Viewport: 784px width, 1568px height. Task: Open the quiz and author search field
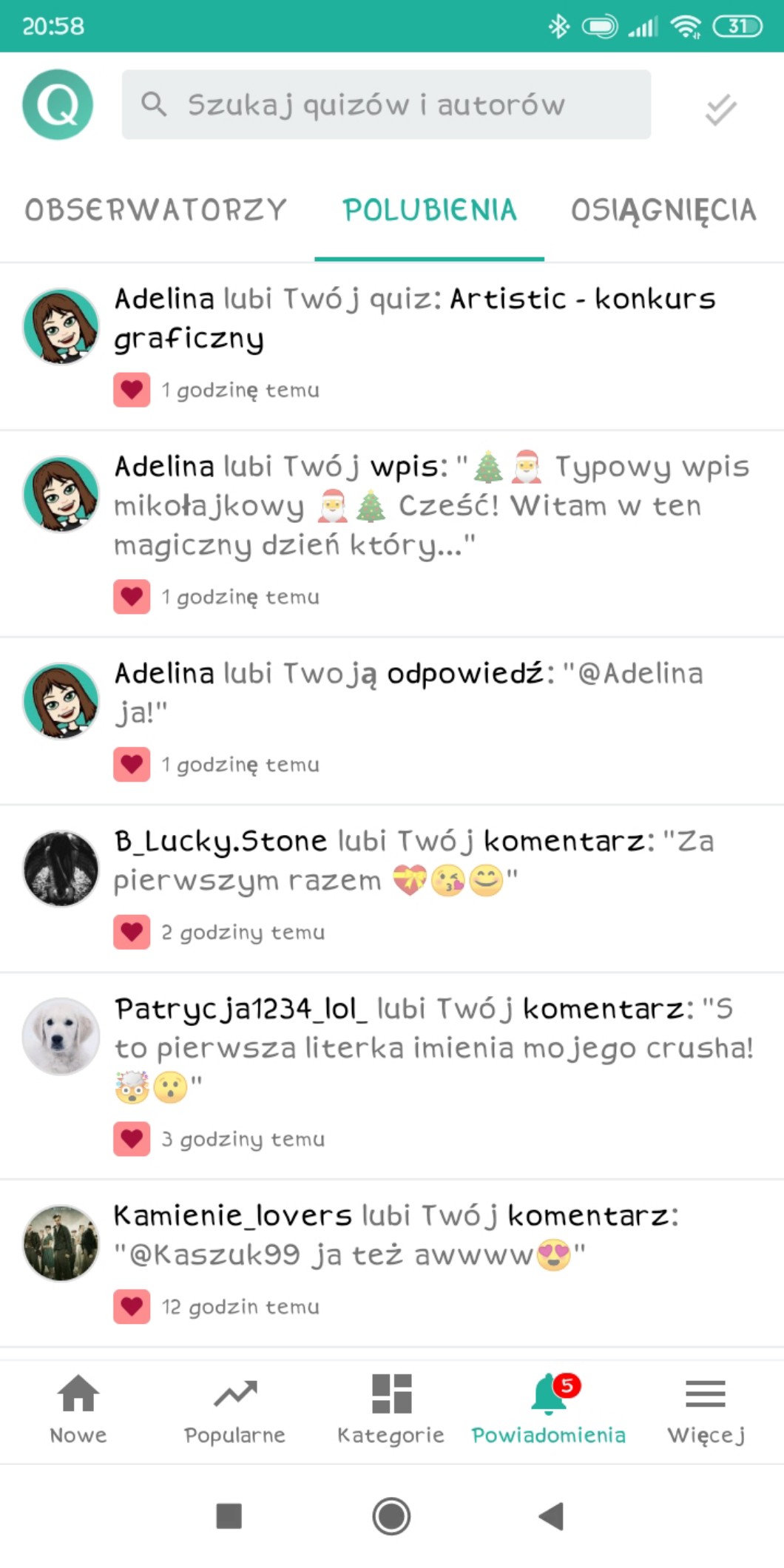click(x=386, y=105)
